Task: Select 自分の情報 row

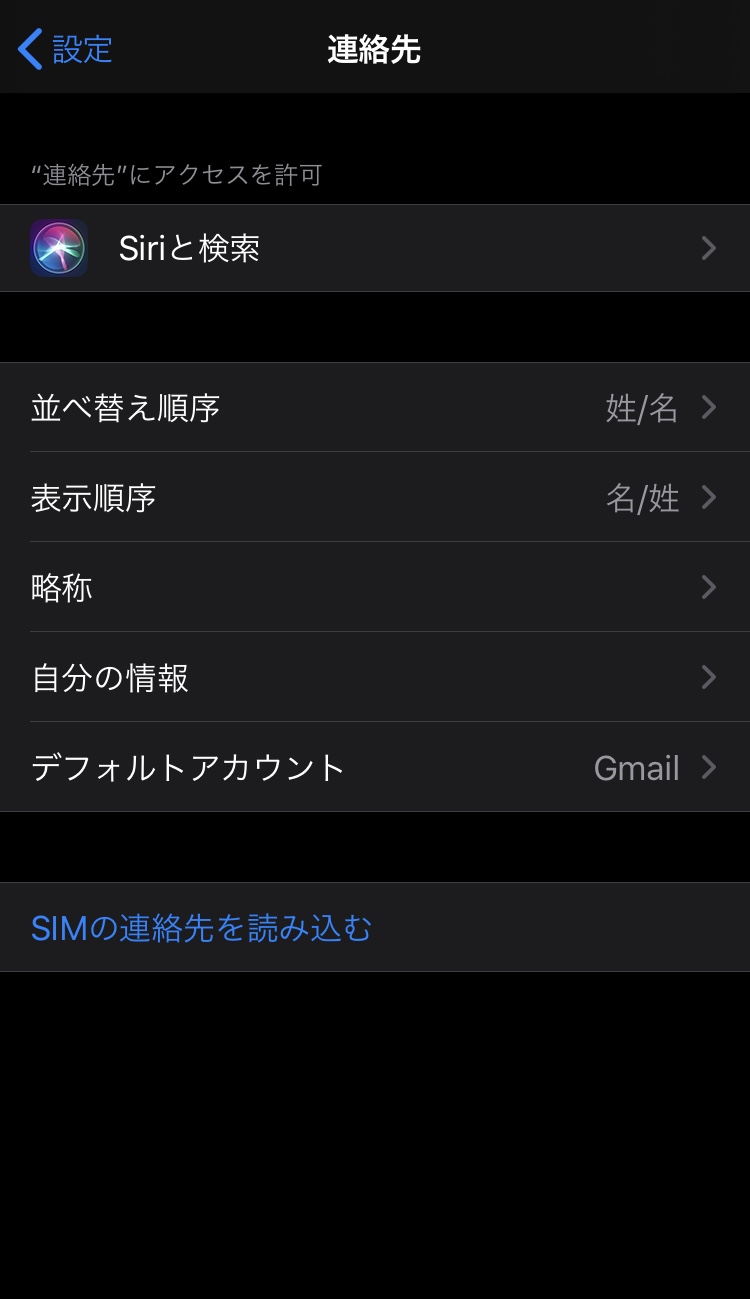Action: tap(375, 678)
